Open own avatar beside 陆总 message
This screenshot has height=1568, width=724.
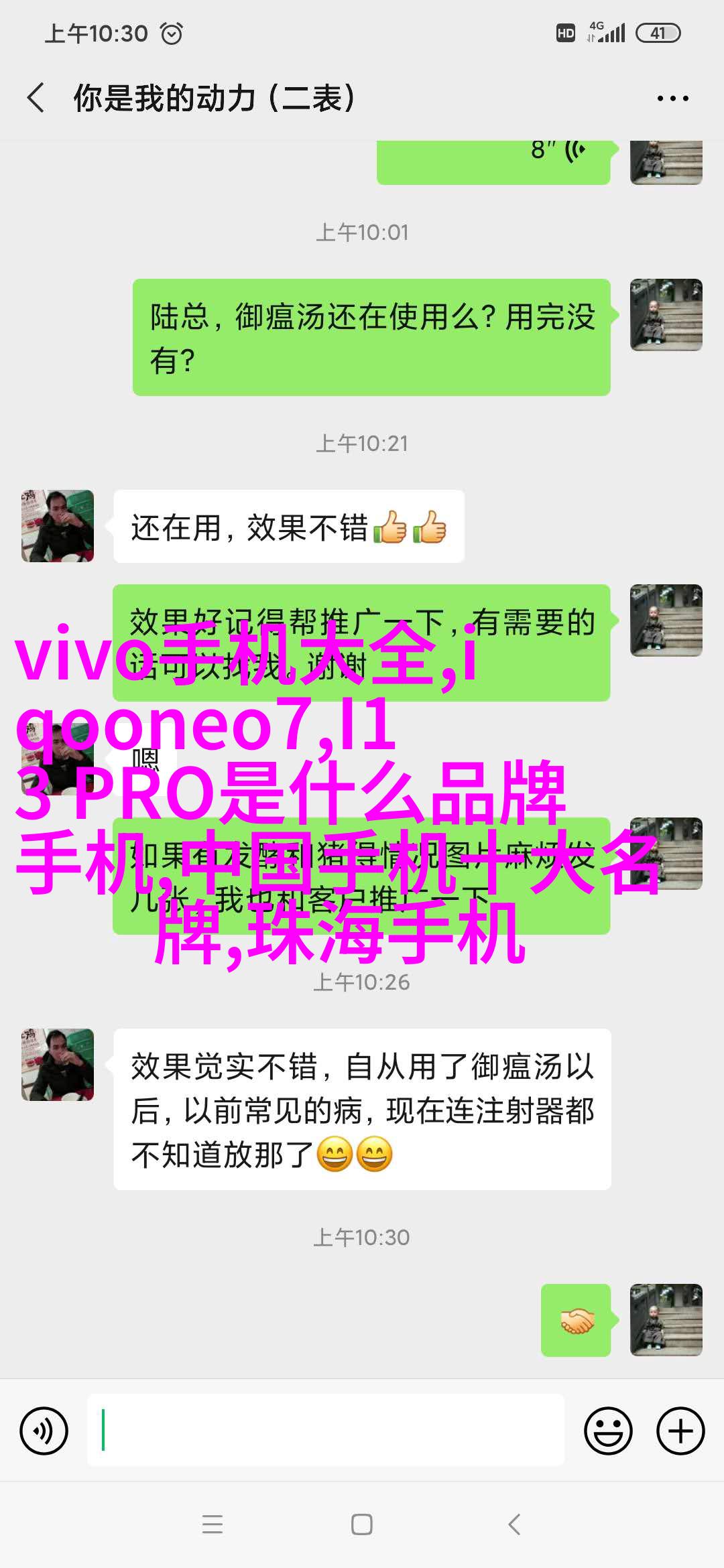[666, 315]
